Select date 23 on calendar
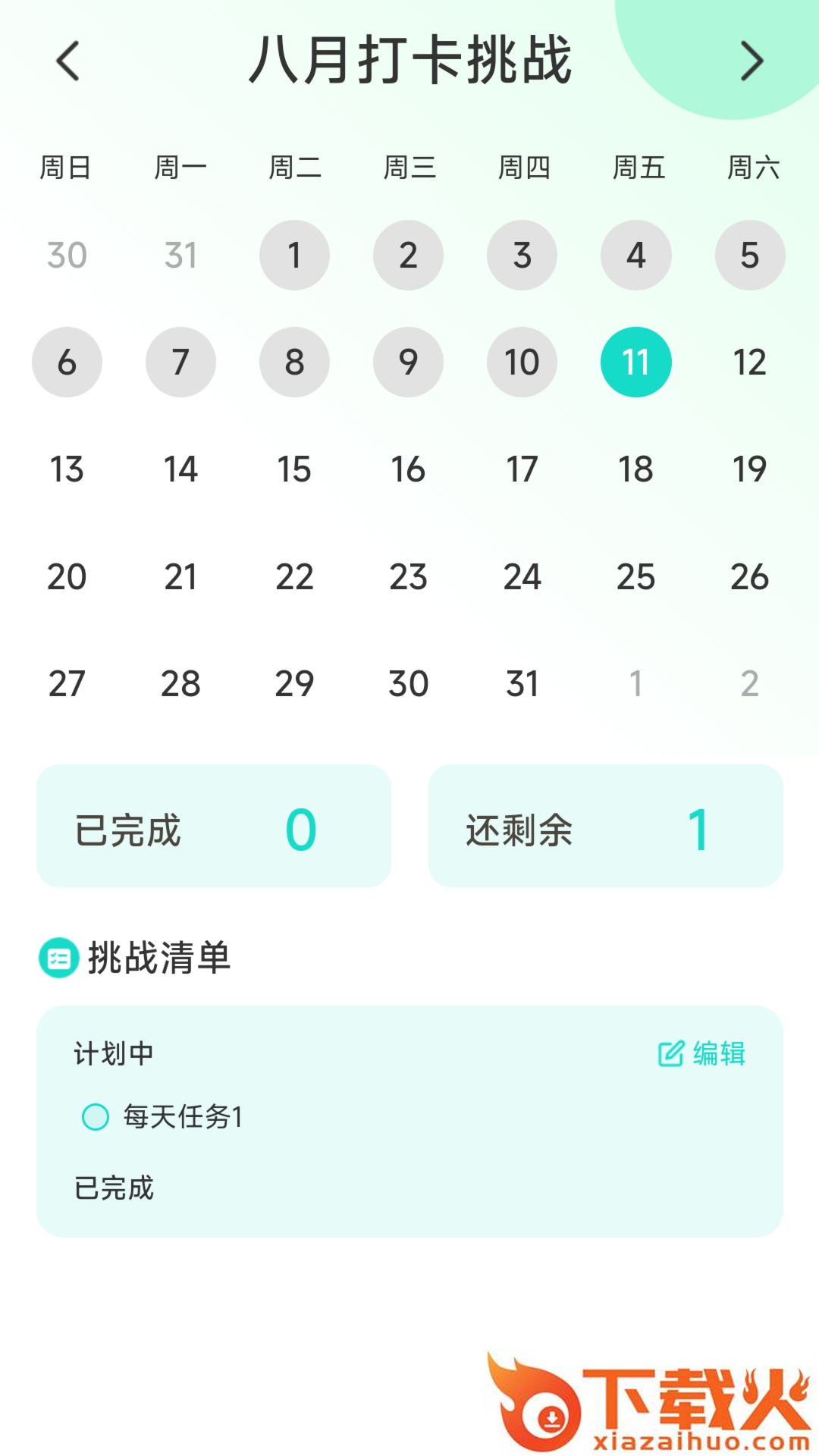This screenshot has width=819, height=1456. click(408, 577)
